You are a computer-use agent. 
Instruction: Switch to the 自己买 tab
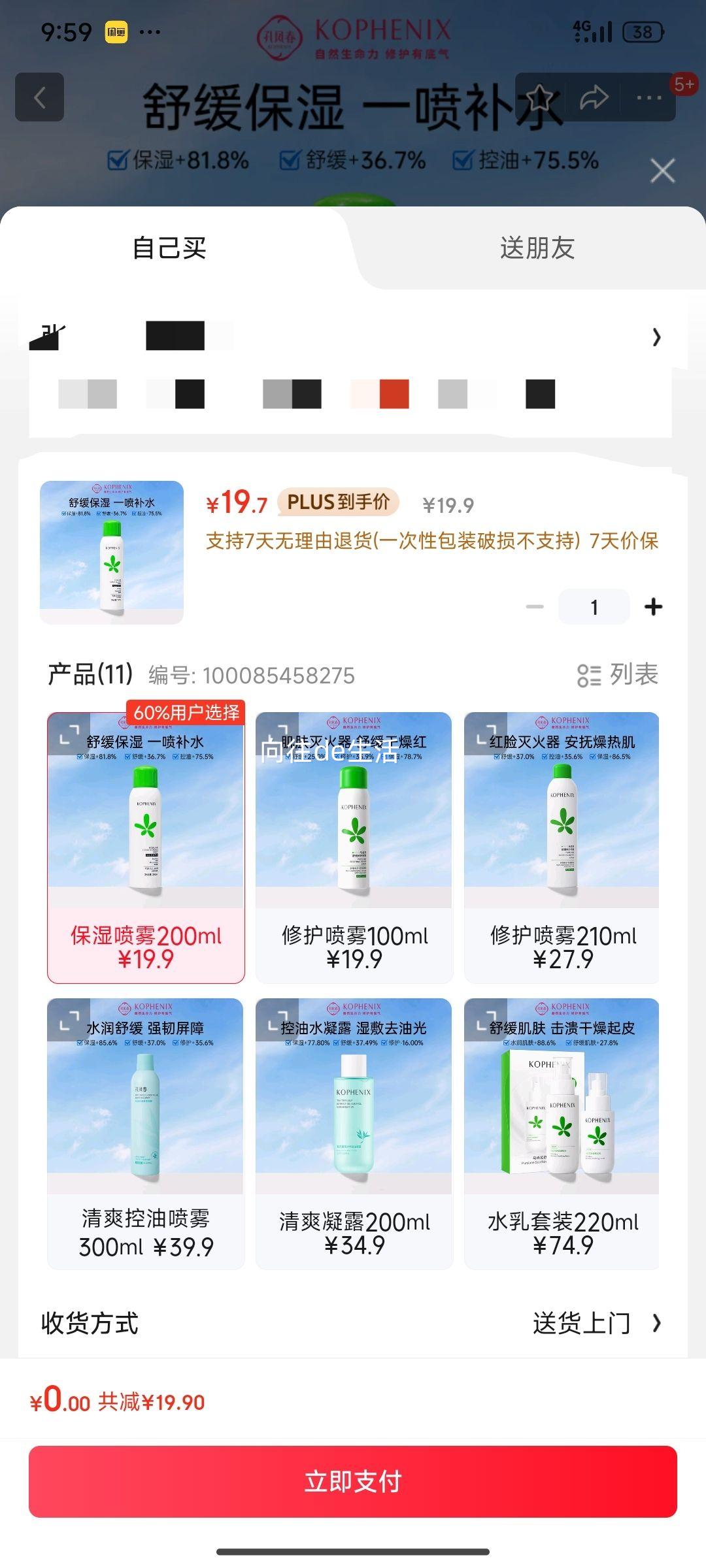pos(170,248)
